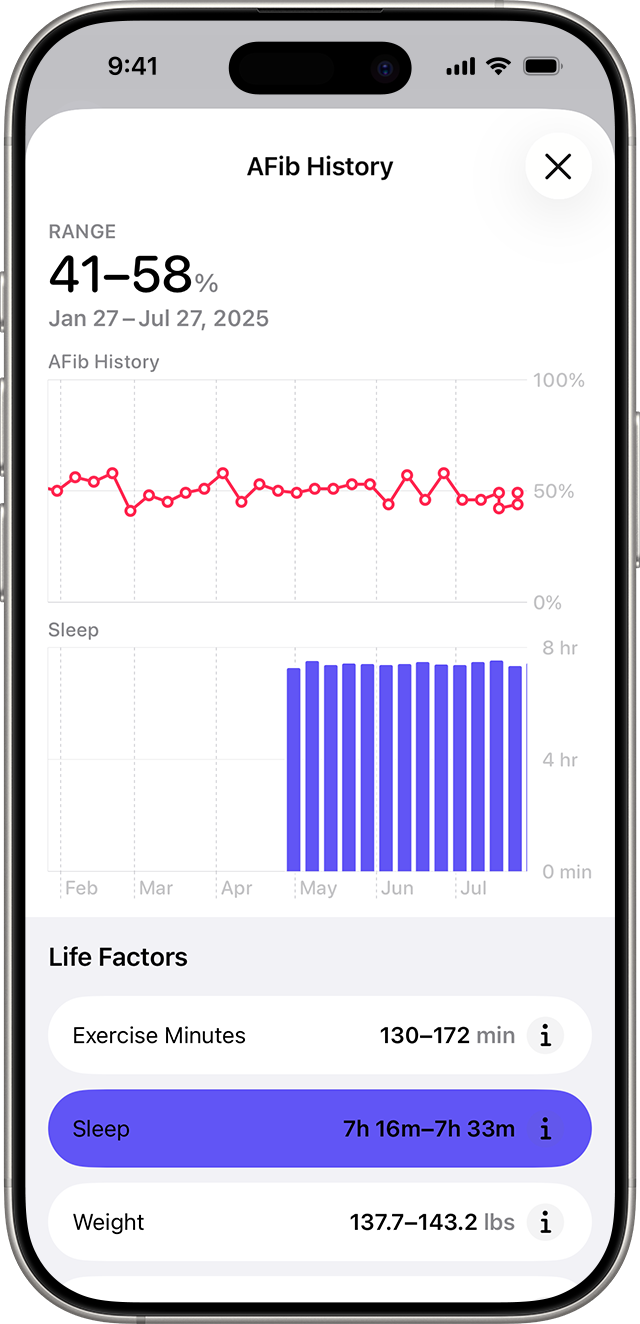640x1324 pixels.
Task: Show info about the Sleep factor
Action: [545, 1129]
